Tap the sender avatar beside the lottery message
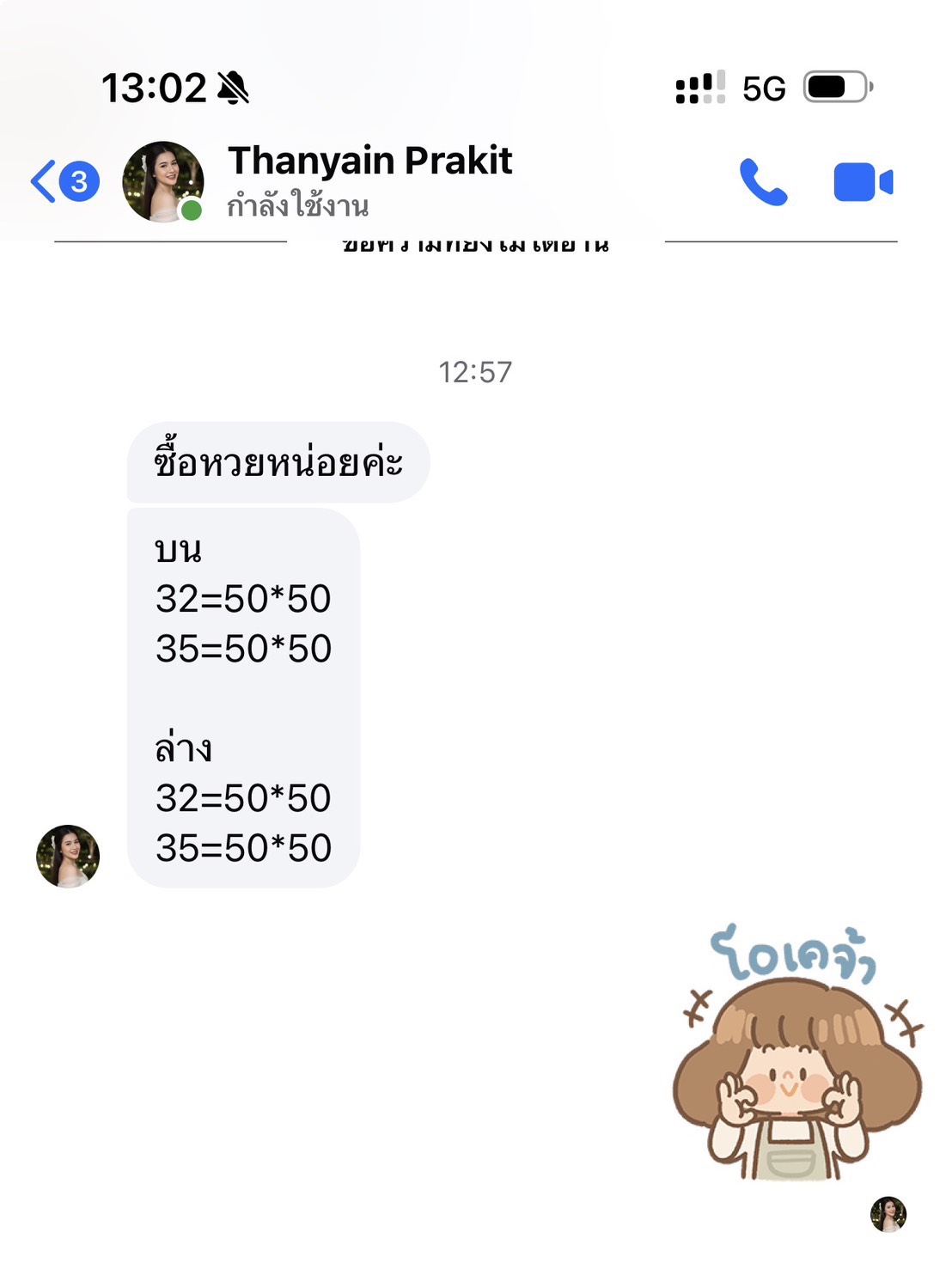Viewport: 952px width, 1269px height. (x=68, y=856)
